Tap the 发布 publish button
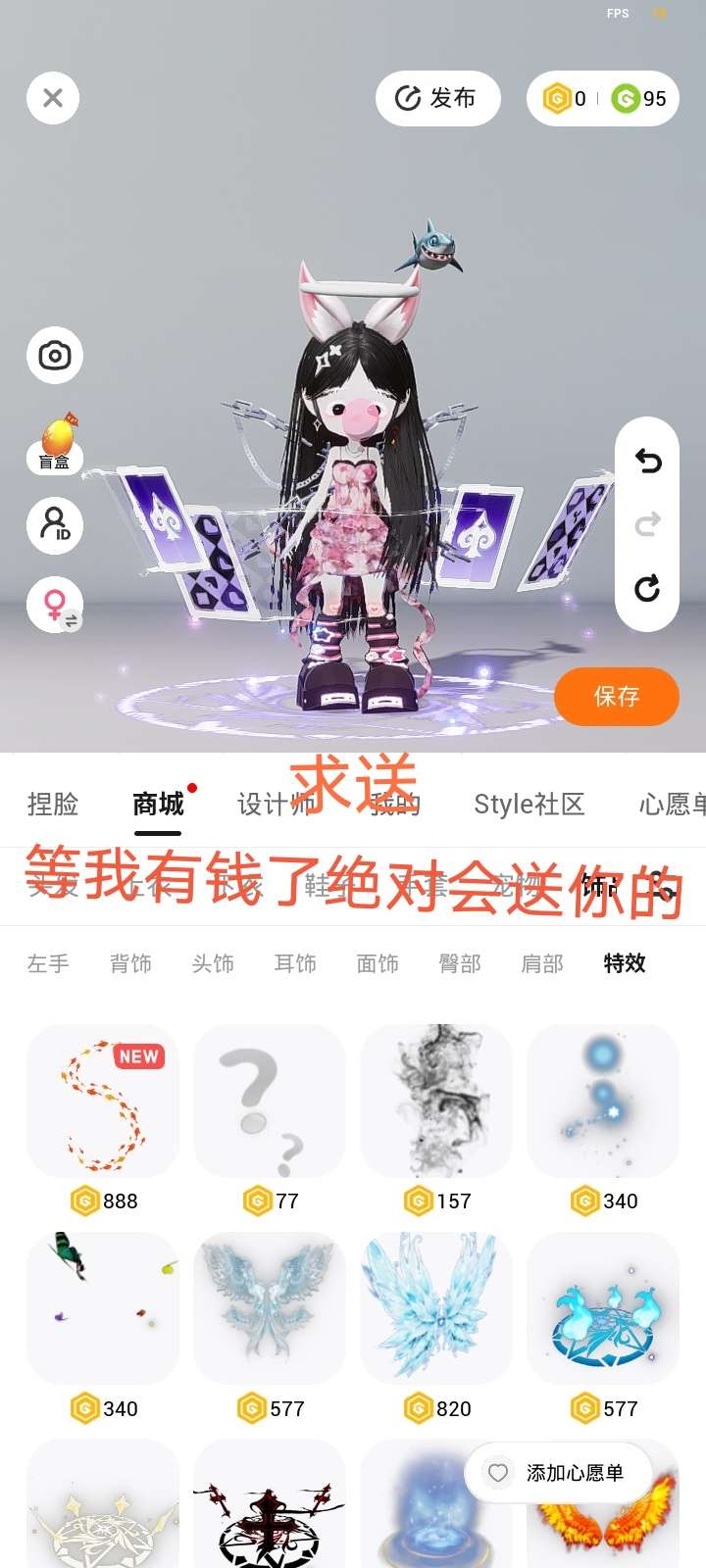Screen dimensions: 706x1568 (x=437, y=98)
